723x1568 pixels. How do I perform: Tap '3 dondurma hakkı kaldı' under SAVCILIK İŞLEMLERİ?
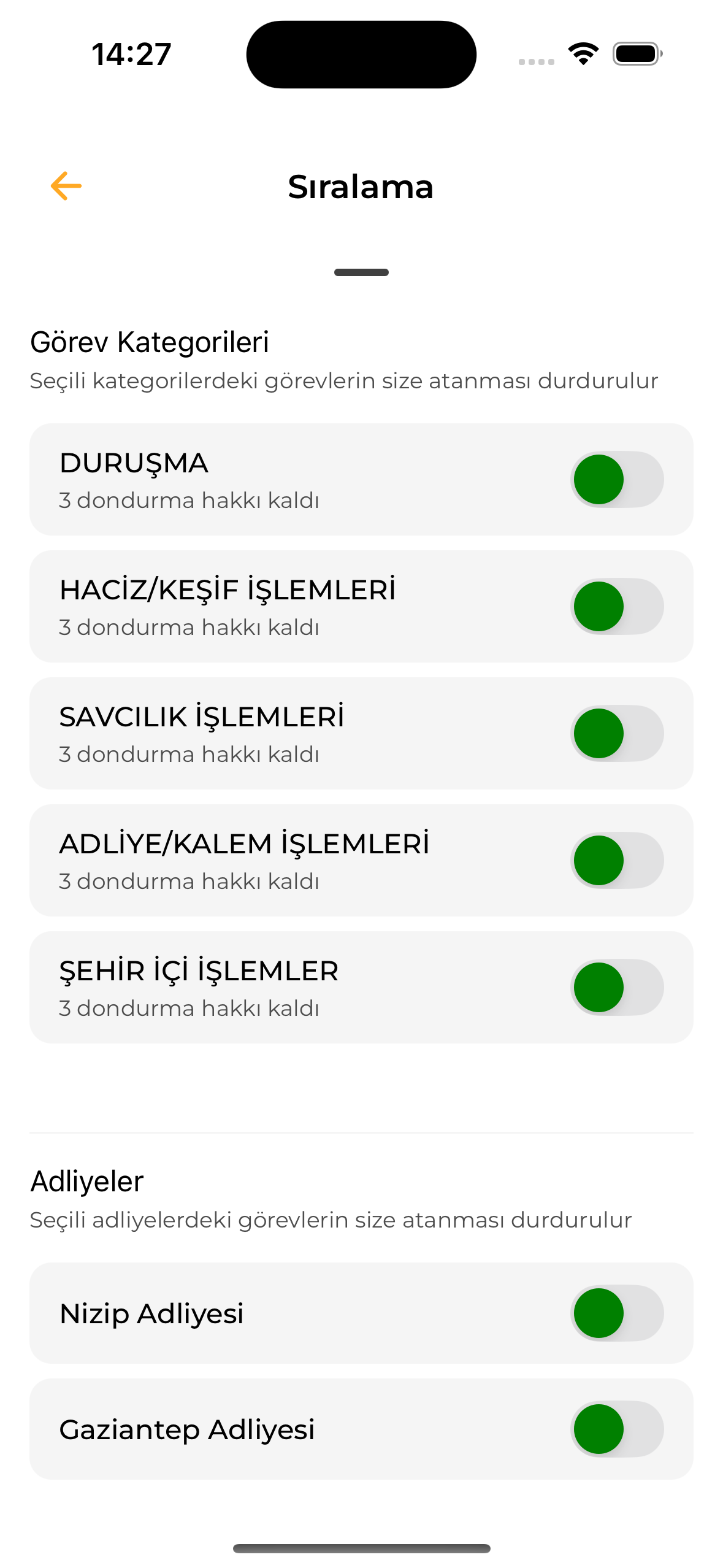(189, 754)
